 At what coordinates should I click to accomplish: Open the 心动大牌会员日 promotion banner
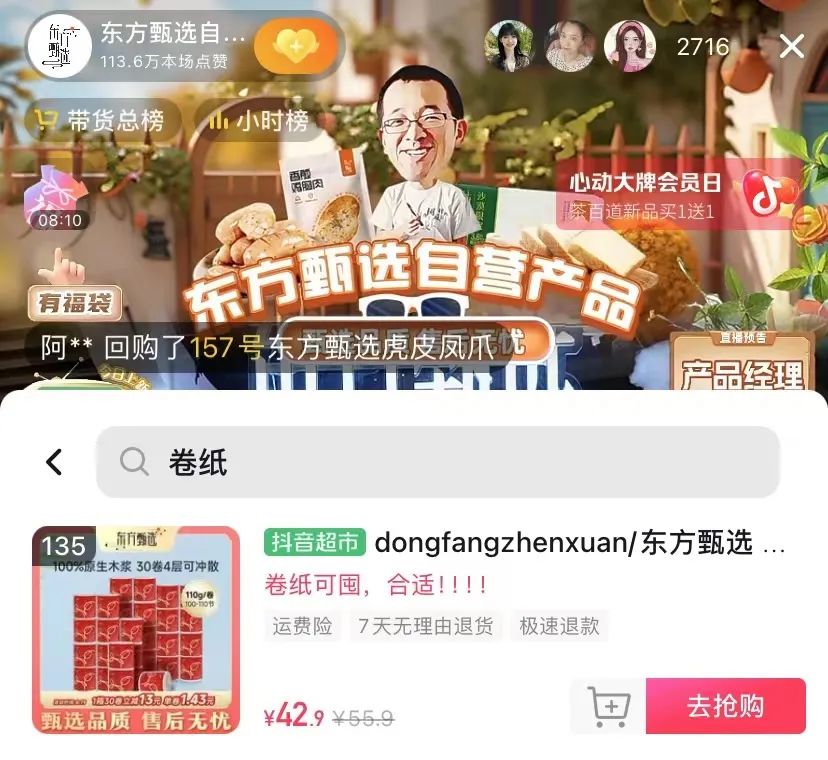coord(678,195)
